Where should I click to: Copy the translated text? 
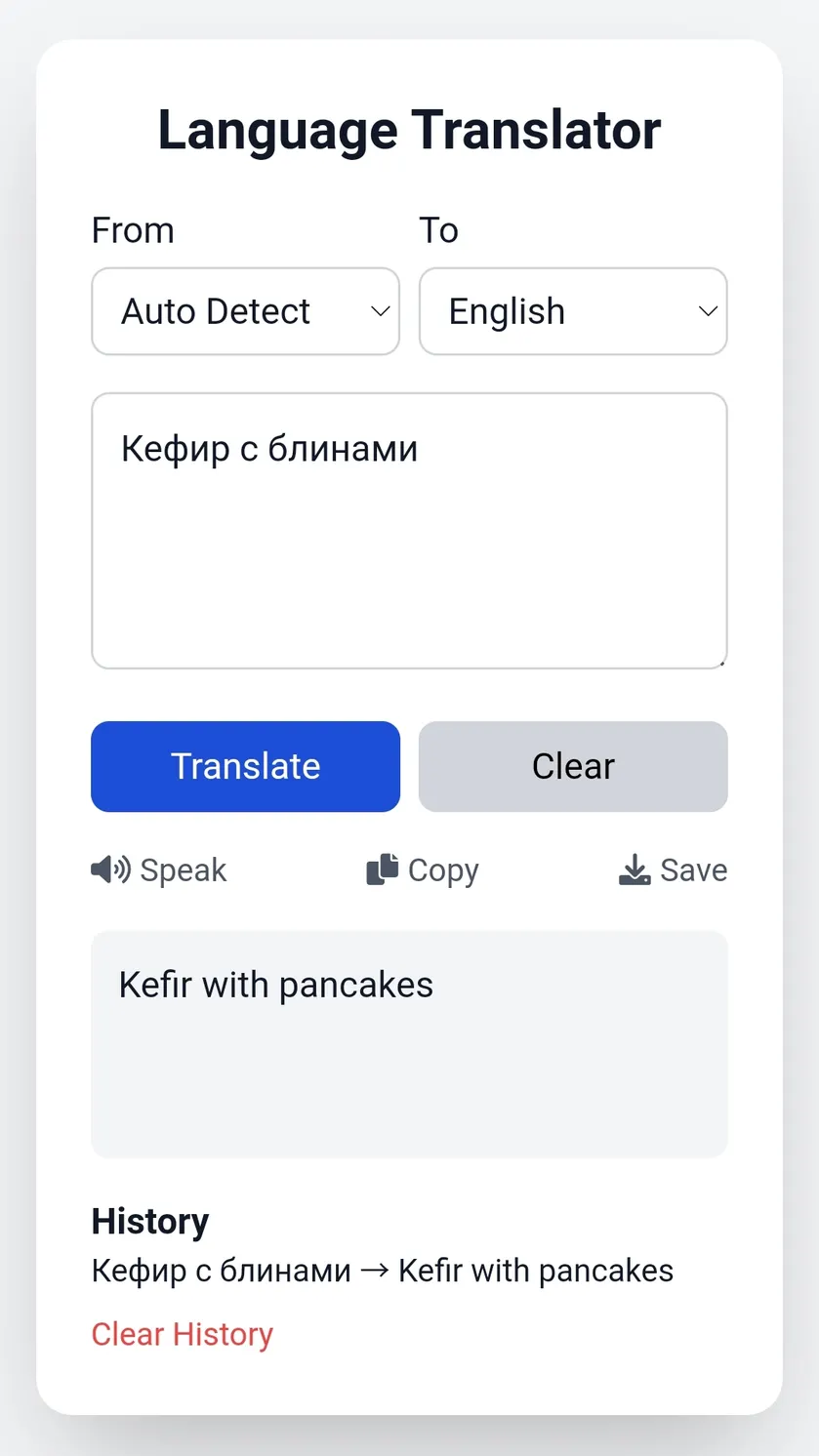click(x=423, y=870)
